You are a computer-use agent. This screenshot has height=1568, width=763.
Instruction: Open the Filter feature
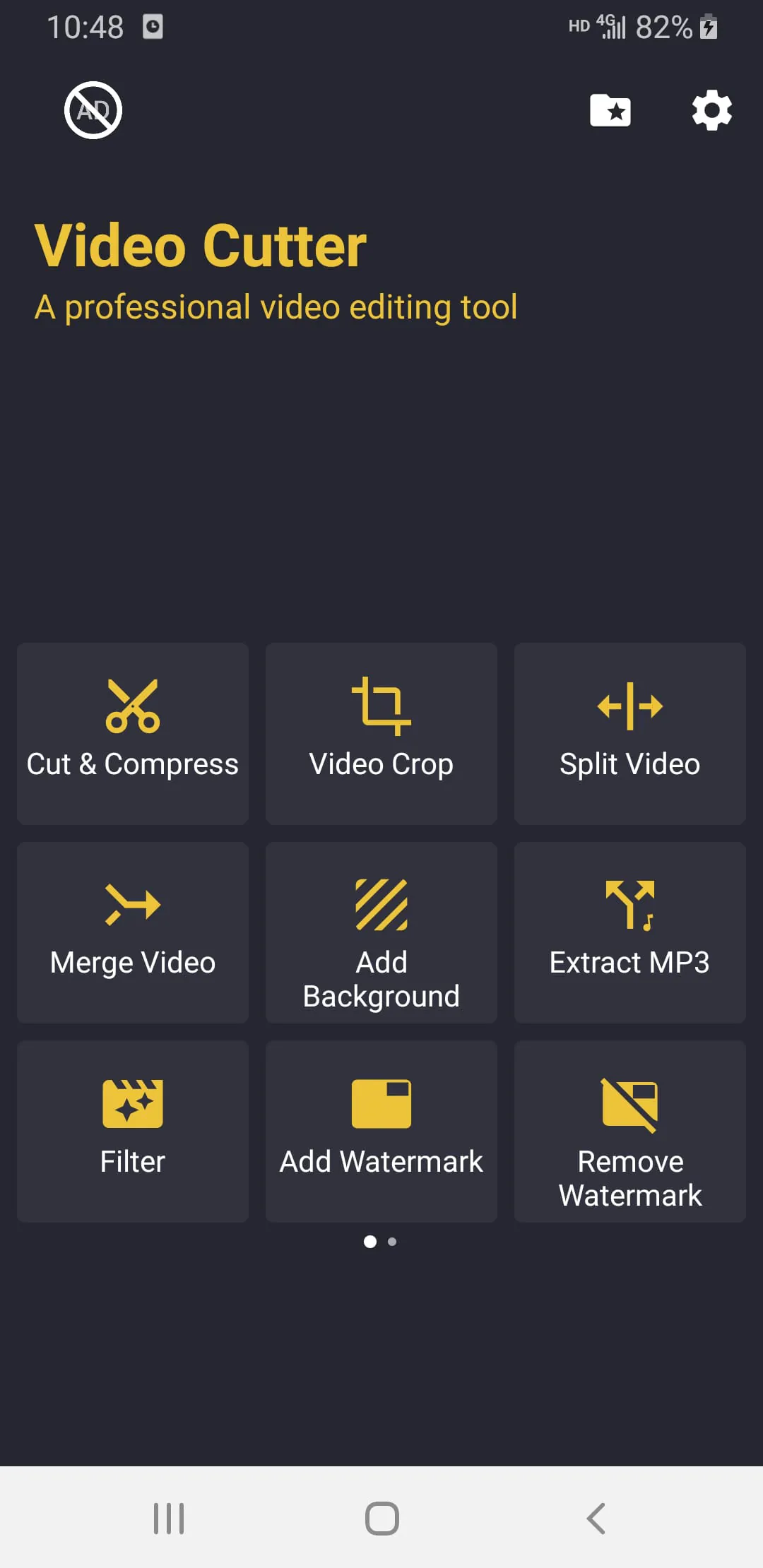(132, 1130)
